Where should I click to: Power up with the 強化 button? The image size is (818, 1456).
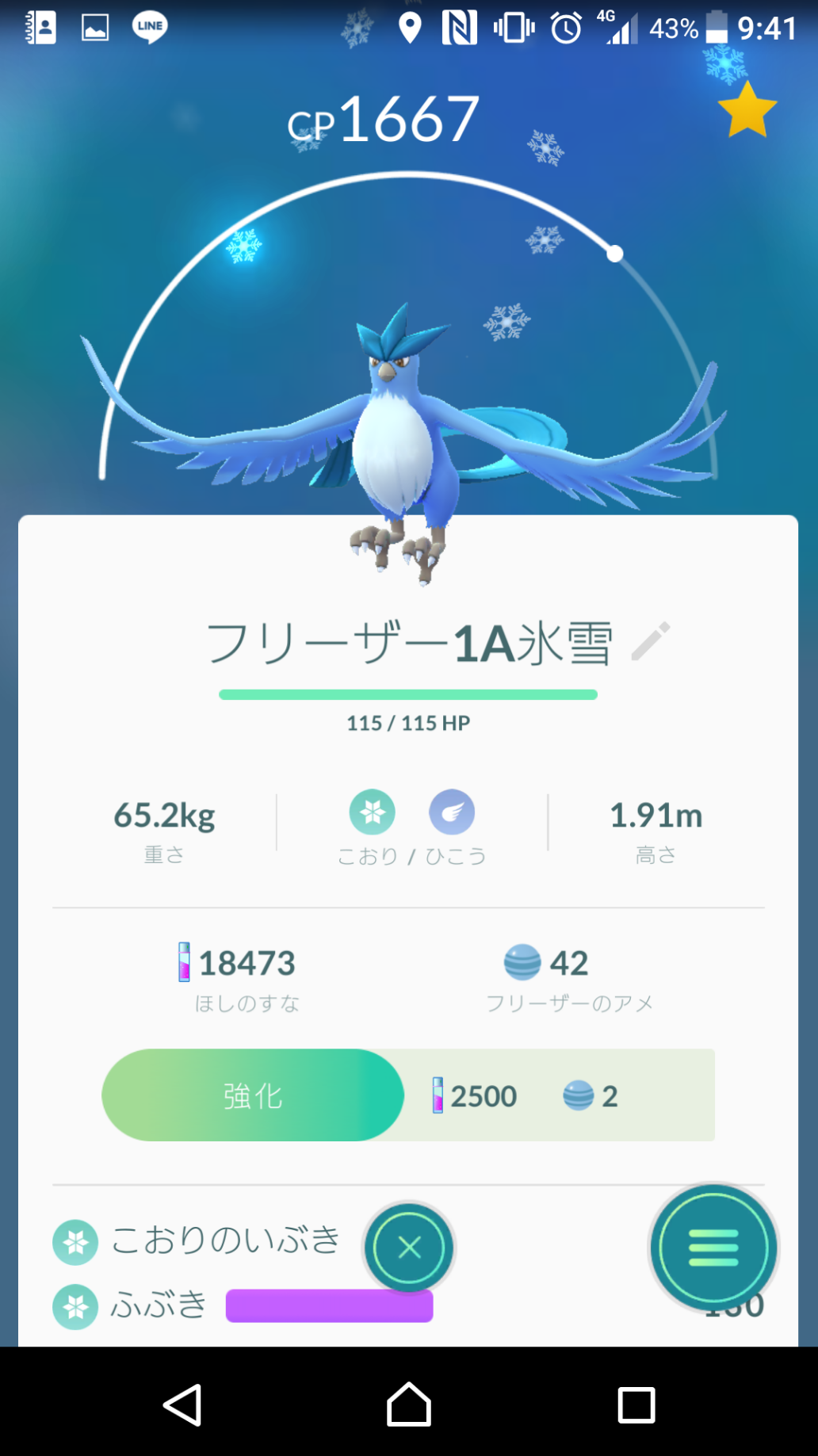click(253, 1095)
